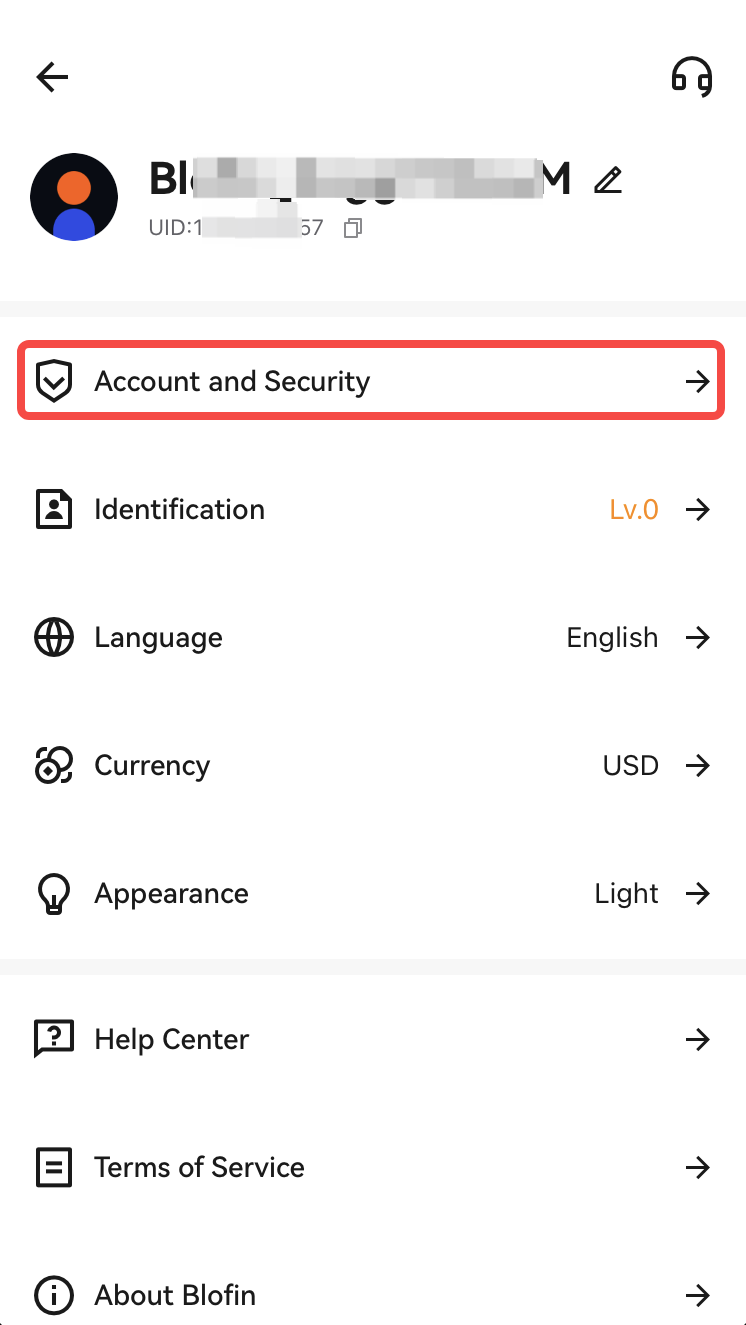The height and width of the screenshot is (1325, 746).
Task: Edit nickname with the pencil icon
Action: pyautogui.click(x=608, y=180)
